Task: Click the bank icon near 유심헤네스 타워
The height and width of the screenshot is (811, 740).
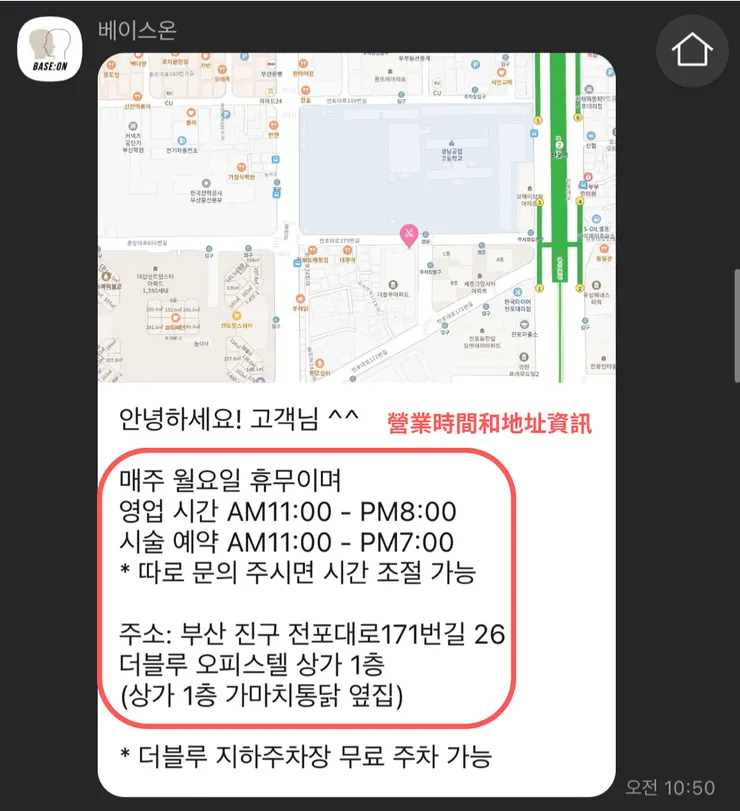Action: (596, 285)
